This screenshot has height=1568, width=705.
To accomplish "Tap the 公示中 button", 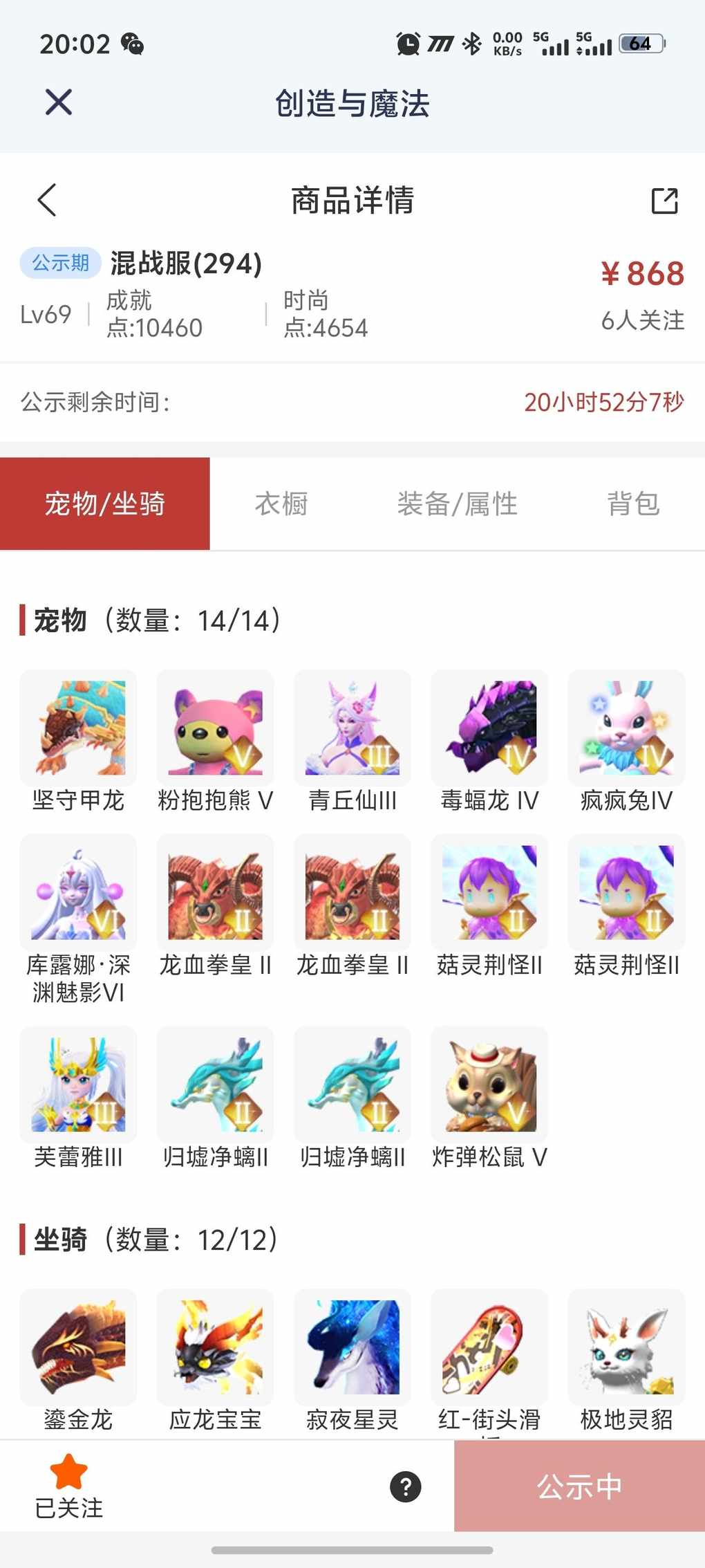I will [x=579, y=1486].
